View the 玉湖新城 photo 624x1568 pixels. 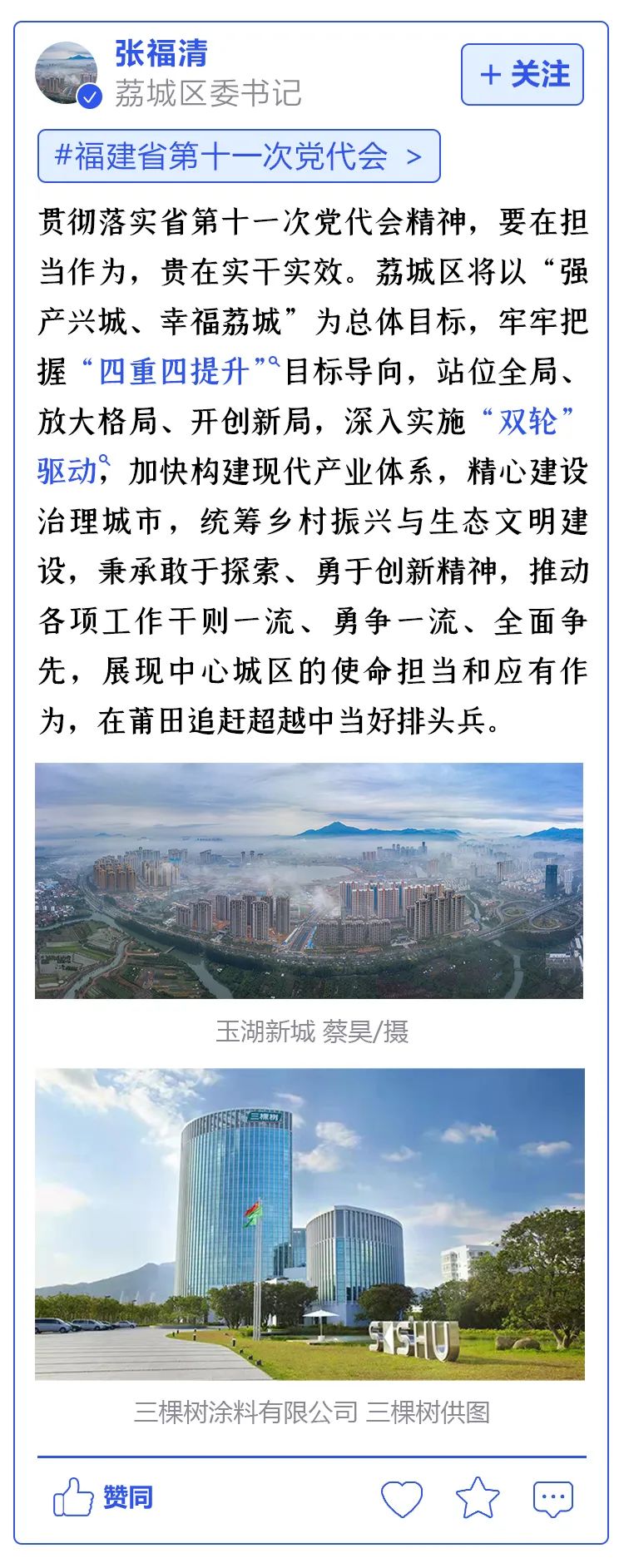310,880
